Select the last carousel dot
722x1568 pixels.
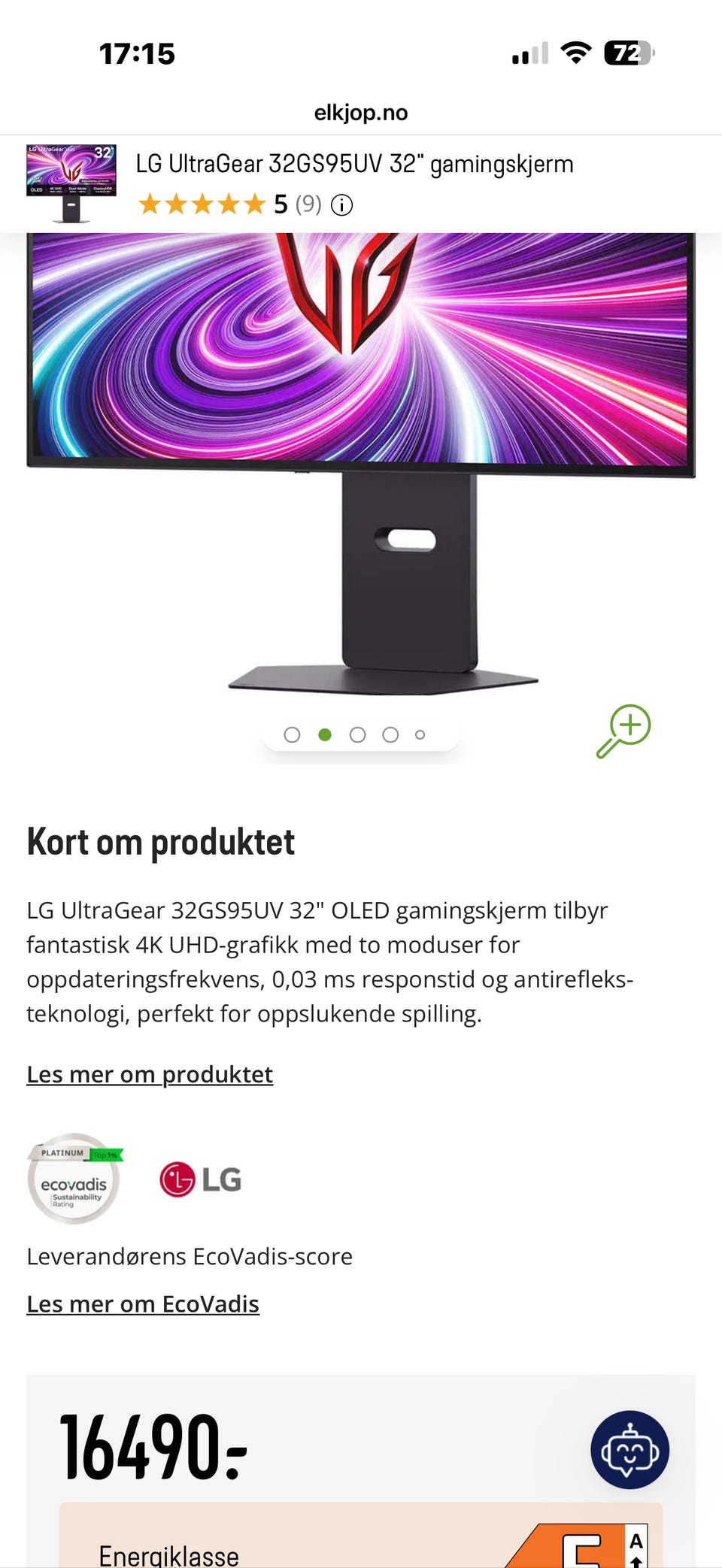click(420, 734)
